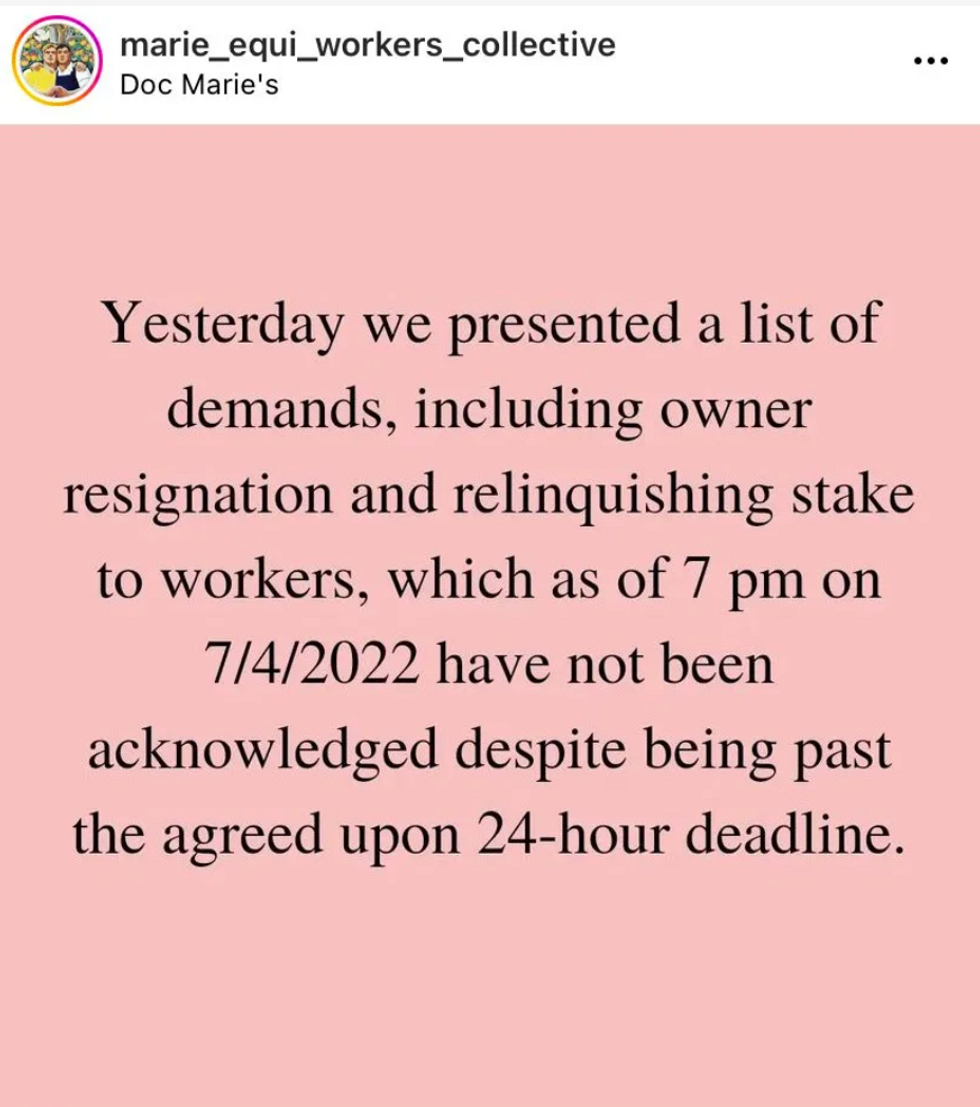Open the post's three-dot options menu

point(930,61)
